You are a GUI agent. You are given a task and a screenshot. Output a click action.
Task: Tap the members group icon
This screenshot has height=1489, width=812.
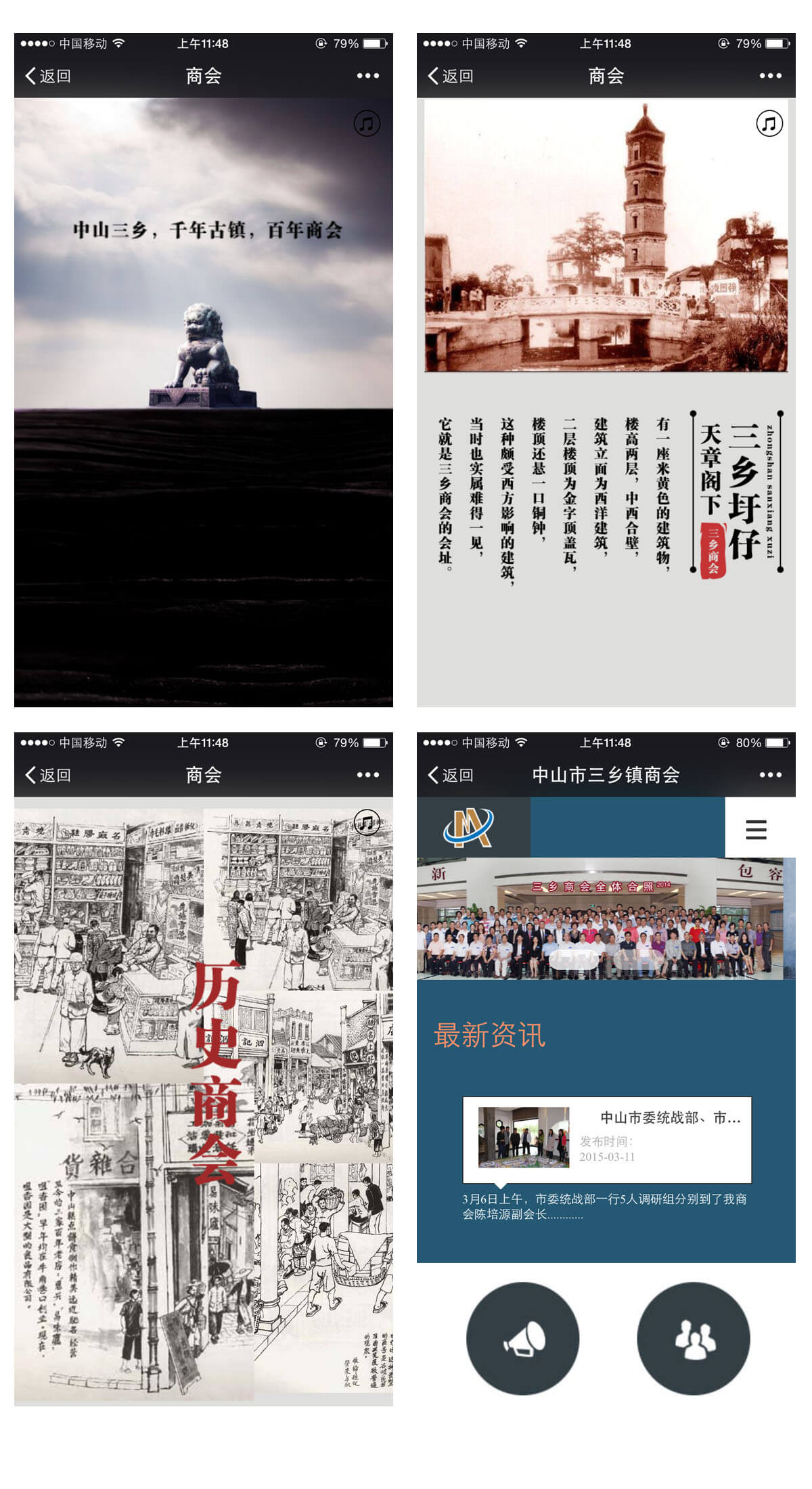[x=694, y=1337]
